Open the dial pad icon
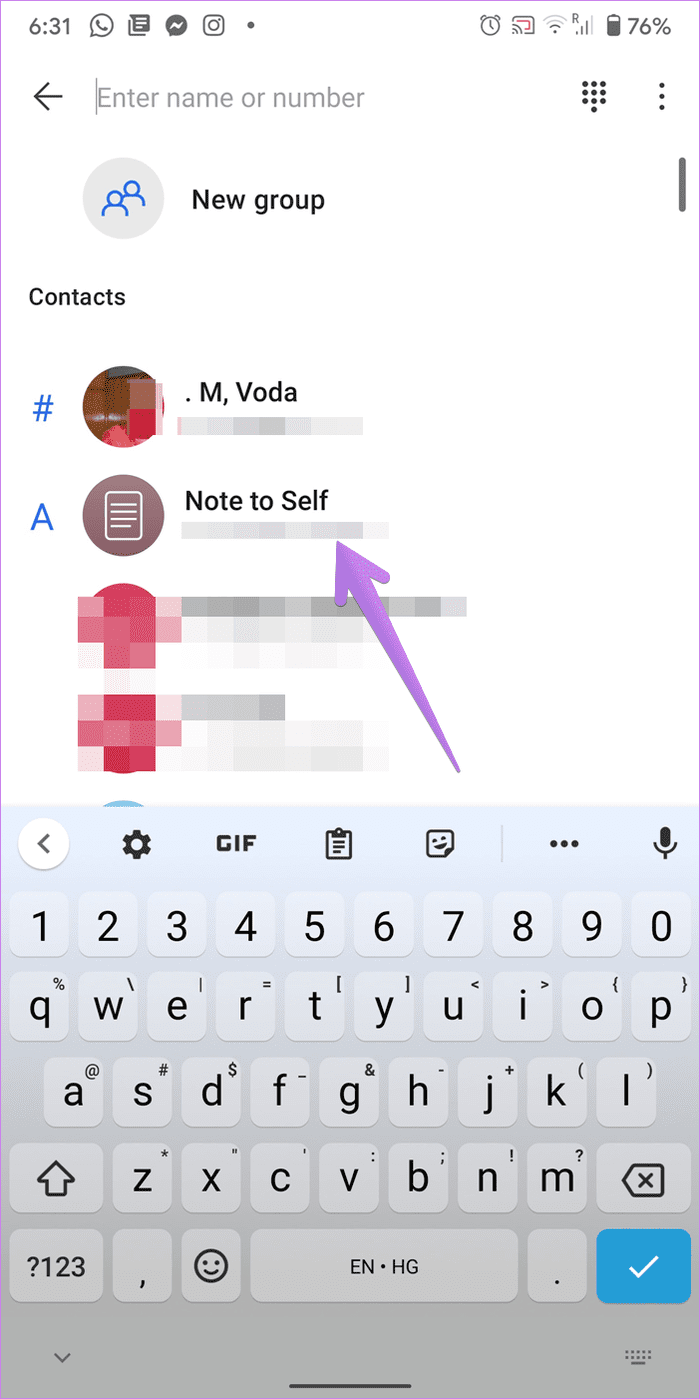The width and height of the screenshot is (700, 1399). point(594,96)
